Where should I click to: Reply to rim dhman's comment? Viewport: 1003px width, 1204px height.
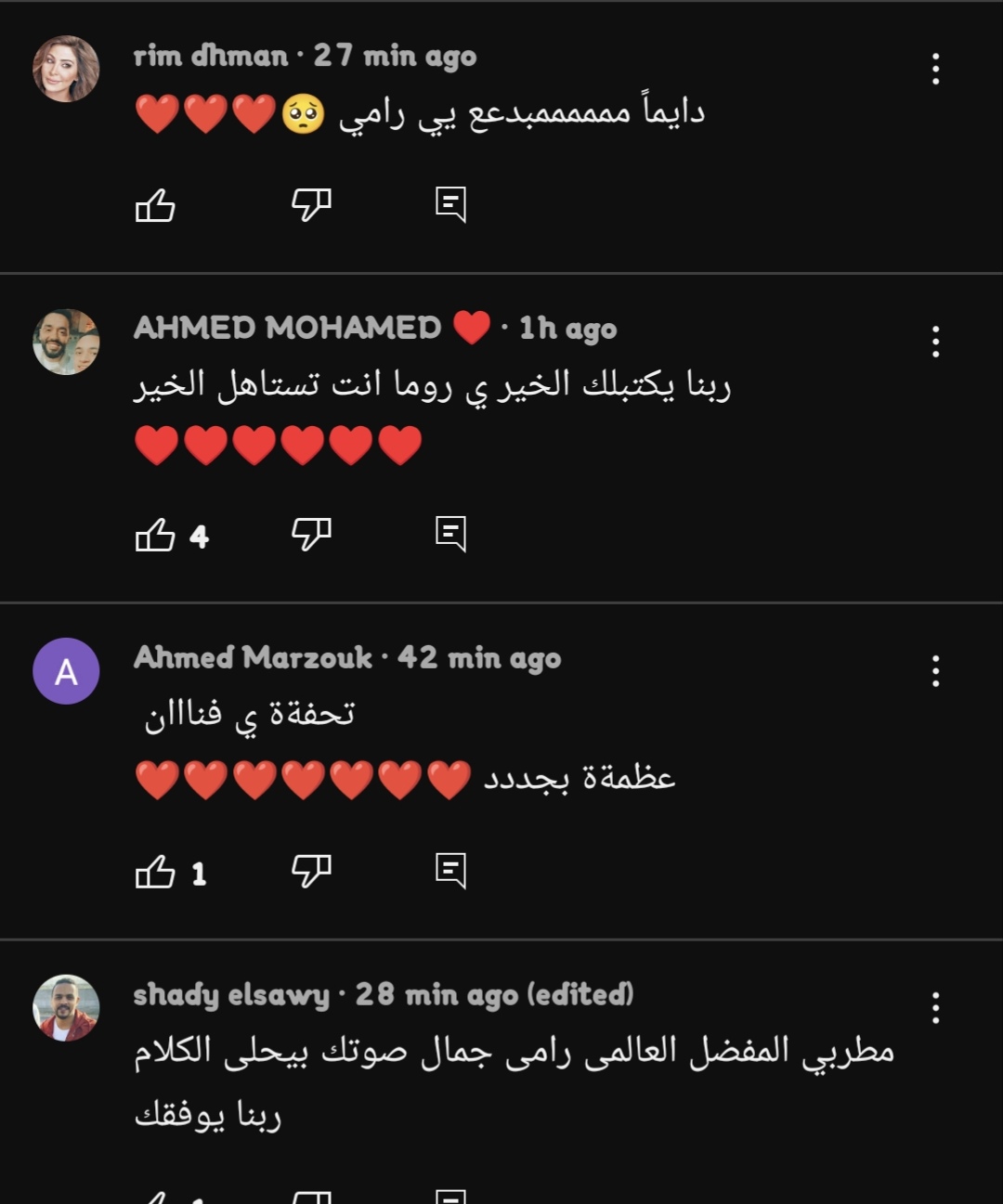[x=450, y=204]
